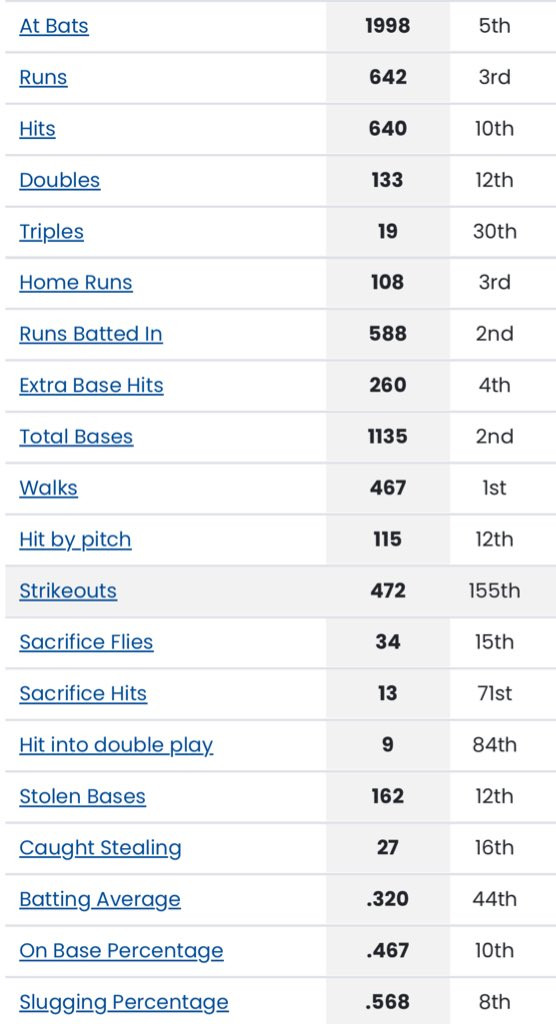The width and height of the screenshot is (556, 1024).
Task: View the On Base Percentage link
Action: (122, 952)
